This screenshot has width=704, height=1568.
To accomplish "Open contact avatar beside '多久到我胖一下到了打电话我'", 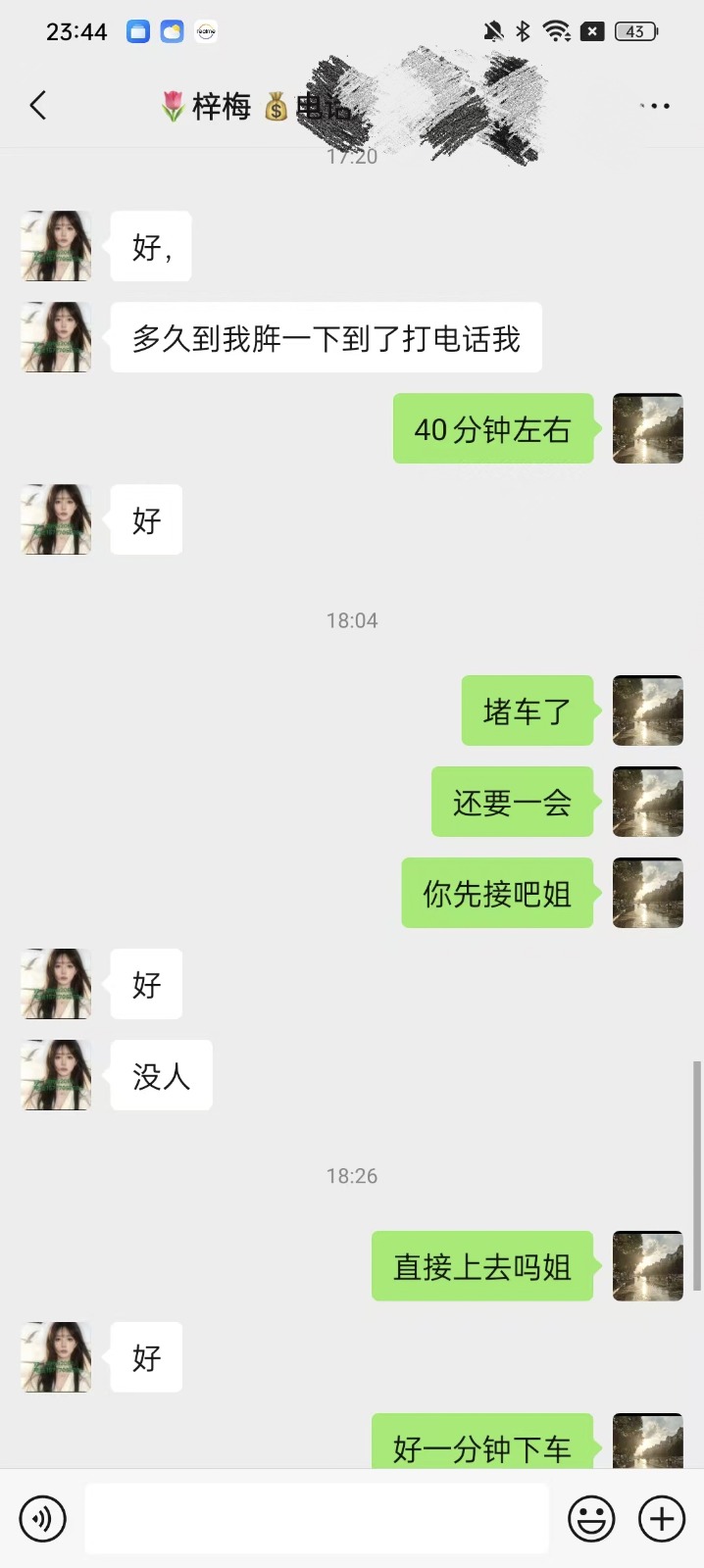I will click(57, 337).
